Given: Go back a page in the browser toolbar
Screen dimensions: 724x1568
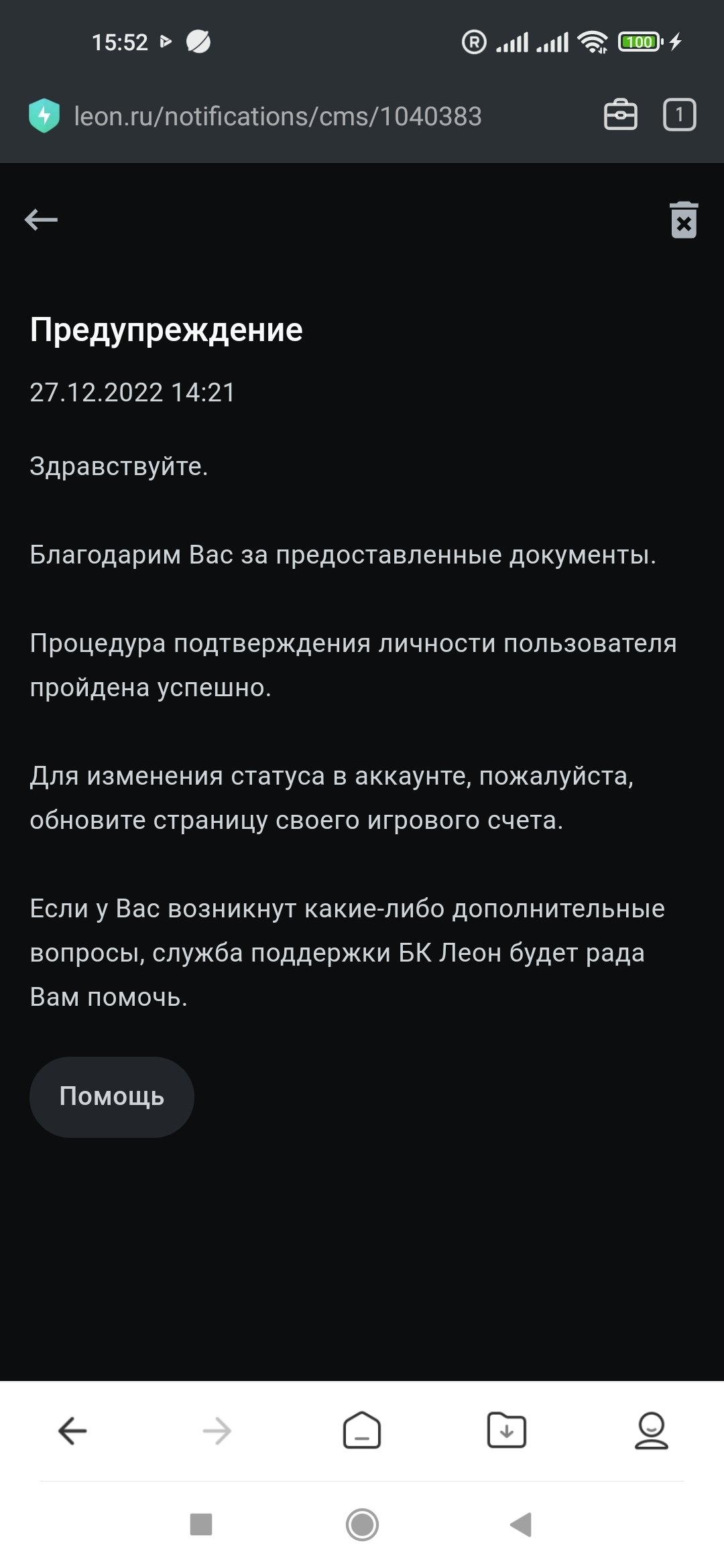Looking at the screenshot, I should tap(72, 1431).
